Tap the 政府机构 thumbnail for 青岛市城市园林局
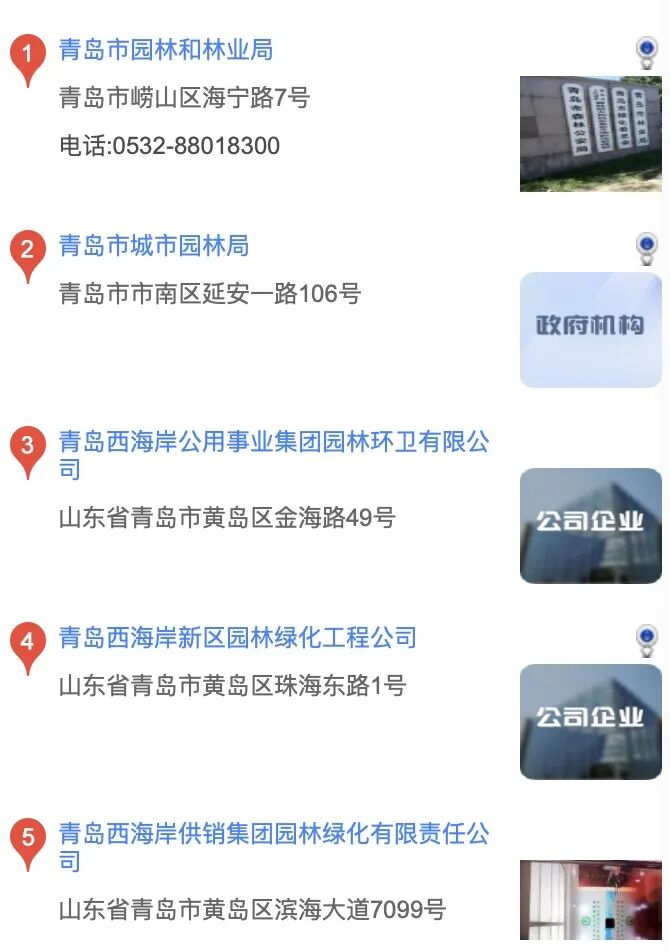Viewport: 670px width, 952px height. tap(590, 329)
